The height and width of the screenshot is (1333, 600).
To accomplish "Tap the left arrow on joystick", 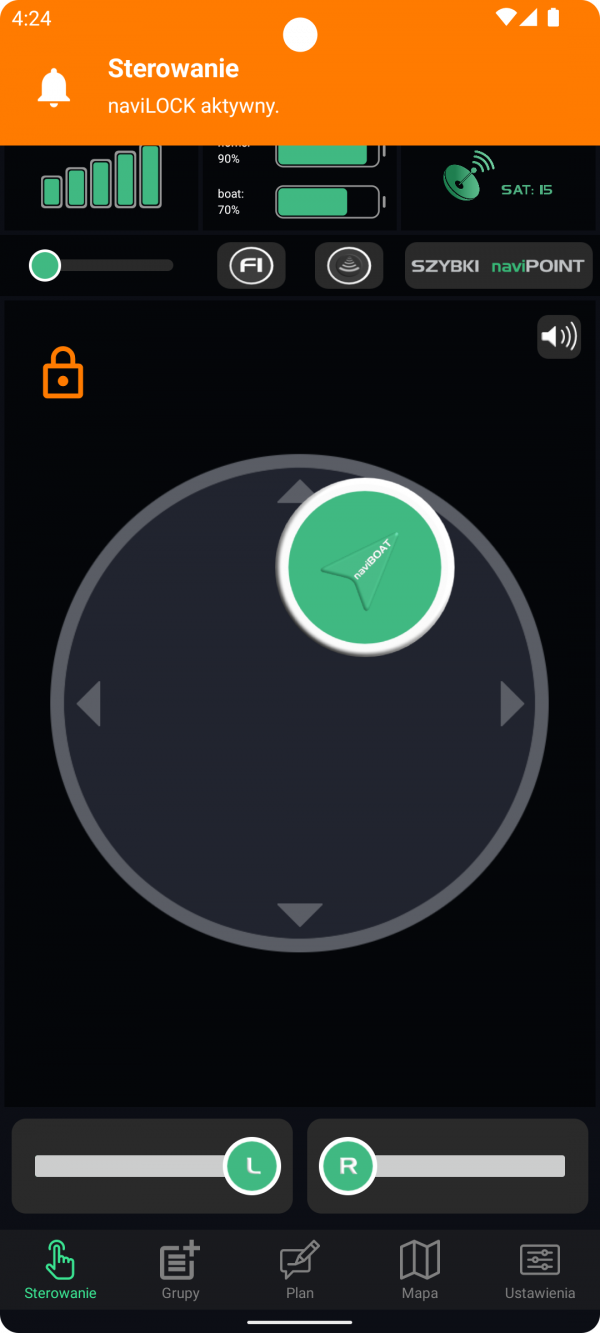I will pyautogui.click(x=89, y=704).
